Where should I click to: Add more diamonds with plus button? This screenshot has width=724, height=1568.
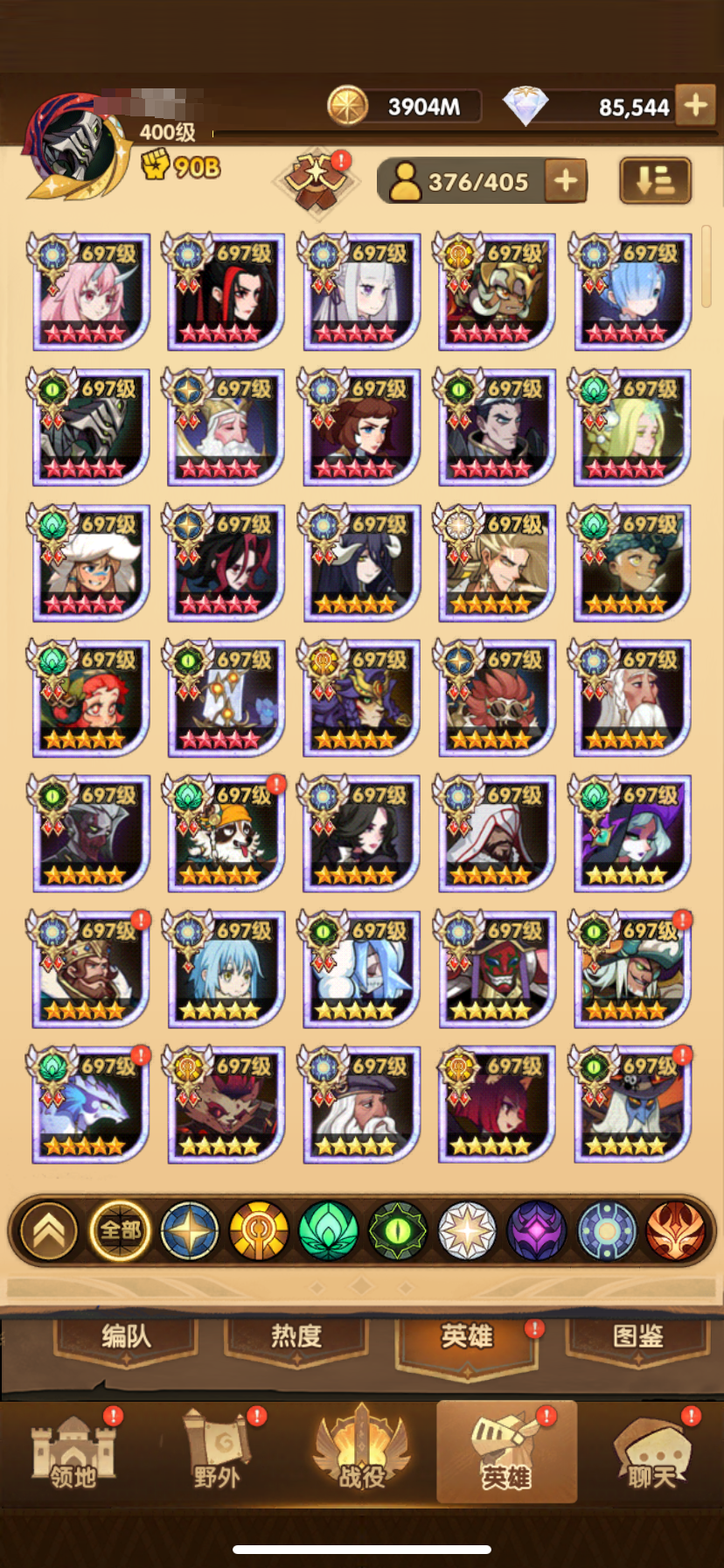point(696,106)
